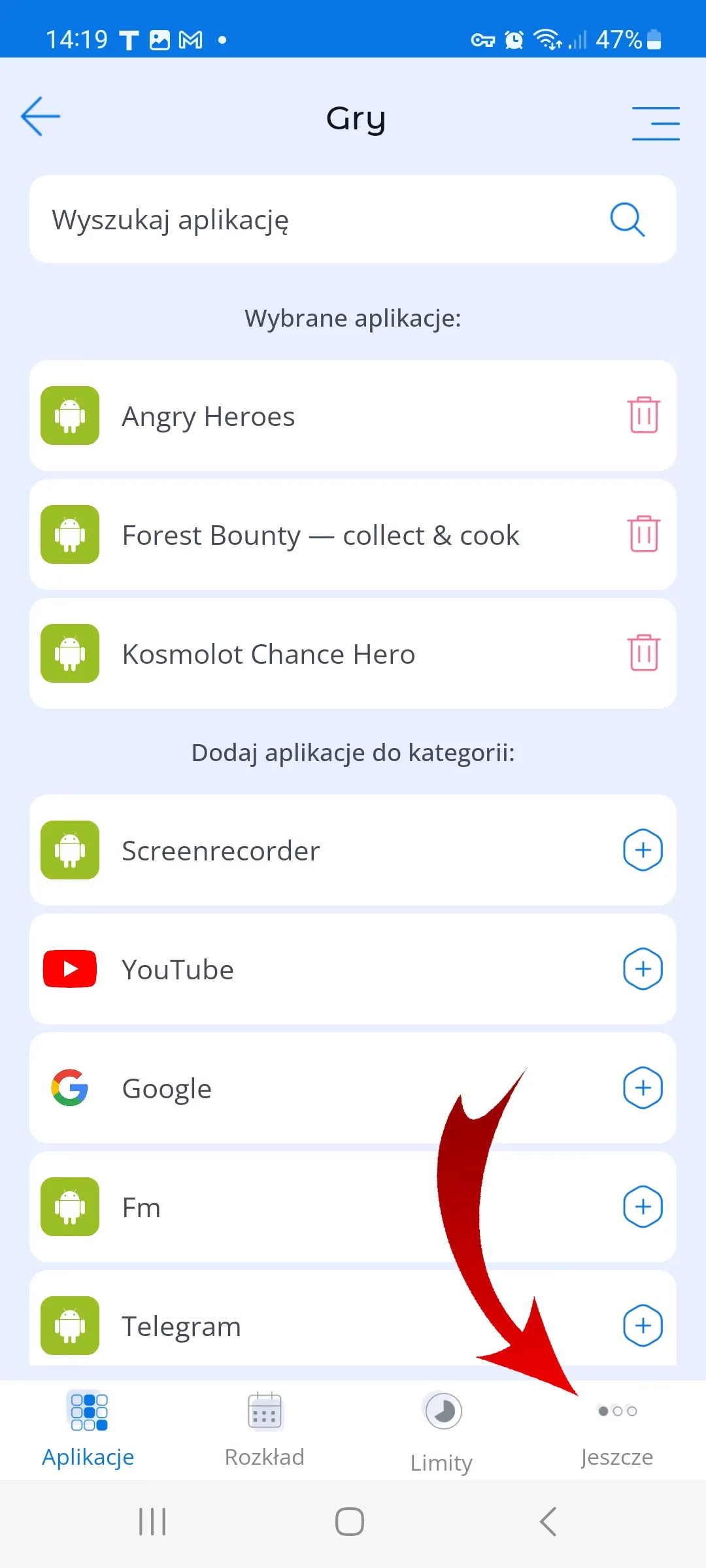
Task: Remove Angry Heroes from selected apps
Action: (x=643, y=416)
